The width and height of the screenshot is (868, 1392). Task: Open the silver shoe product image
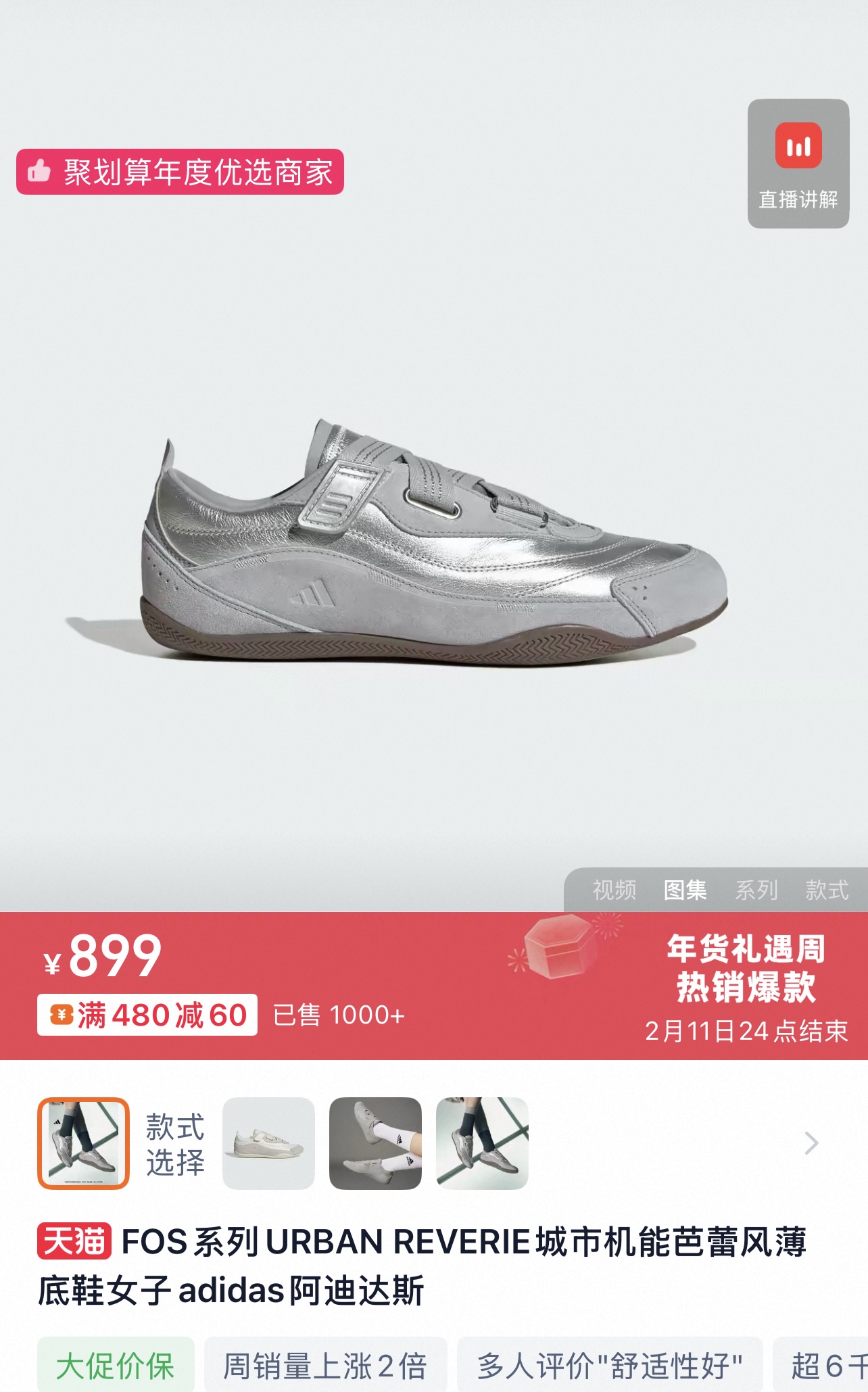[433, 541]
